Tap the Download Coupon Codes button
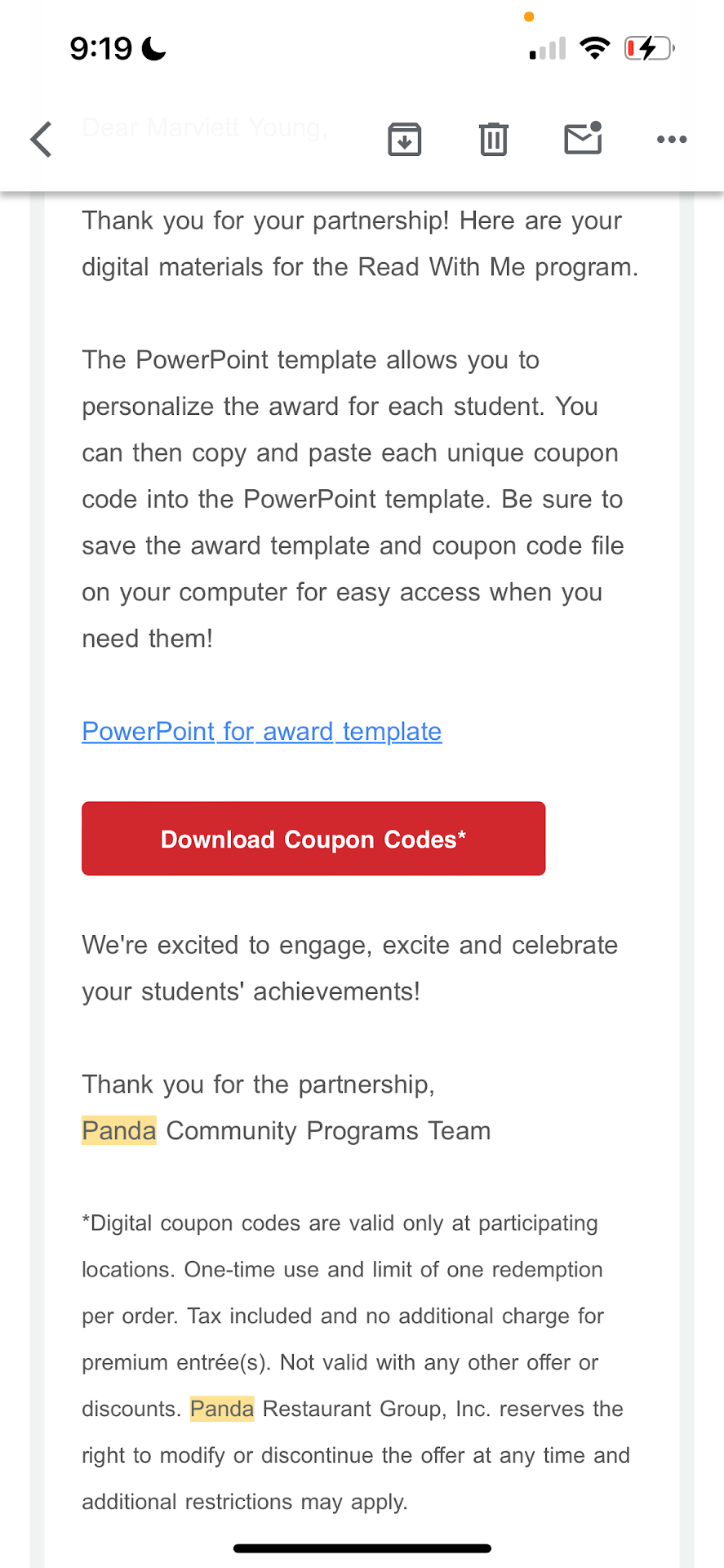The width and height of the screenshot is (724, 1568). point(313,839)
